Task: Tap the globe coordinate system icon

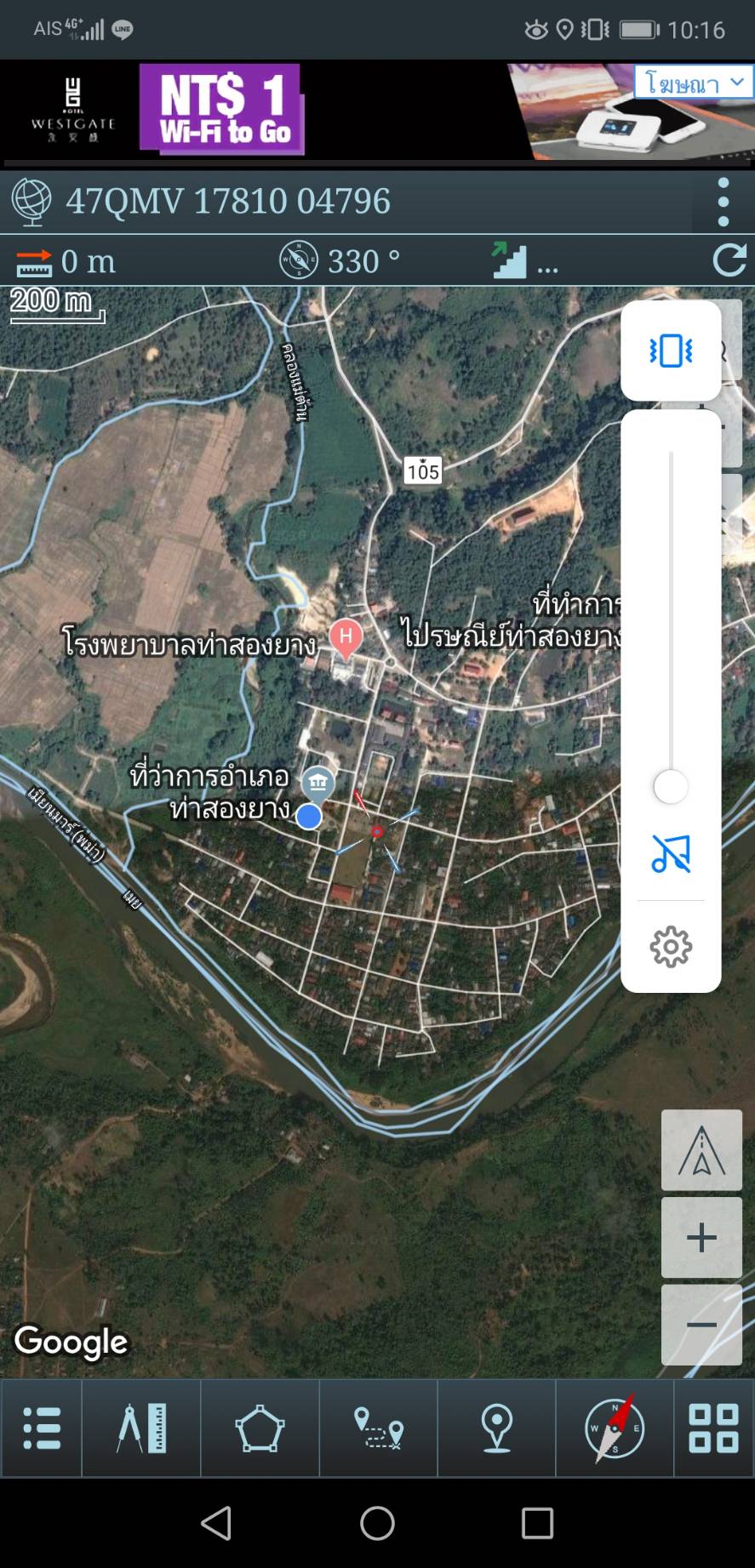Action: pyautogui.click(x=32, y=202)
